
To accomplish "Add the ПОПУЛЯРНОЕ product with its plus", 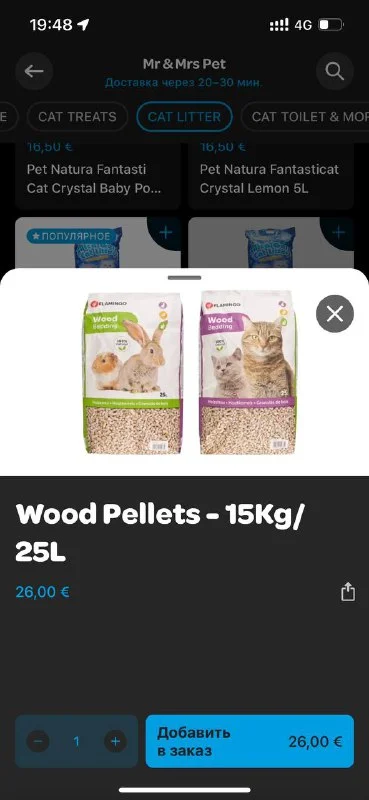I will click(165, 233).
